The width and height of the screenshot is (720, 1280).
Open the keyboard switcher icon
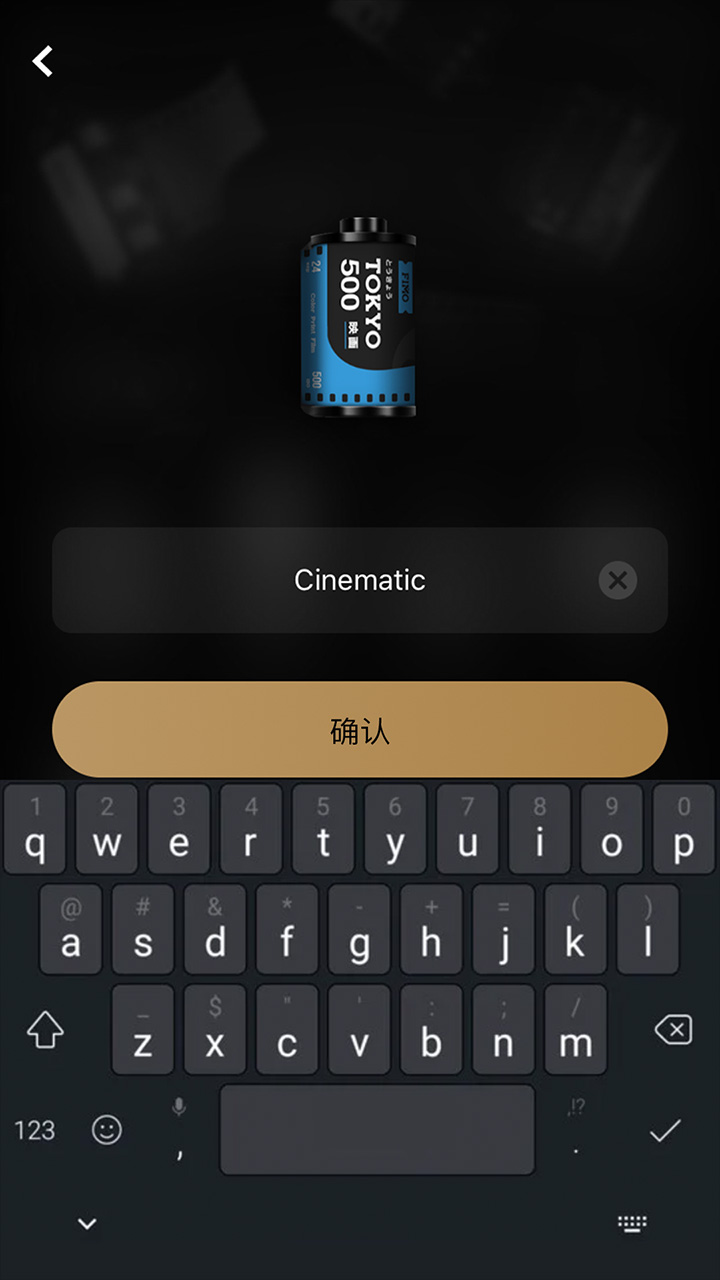[632, 1223]
